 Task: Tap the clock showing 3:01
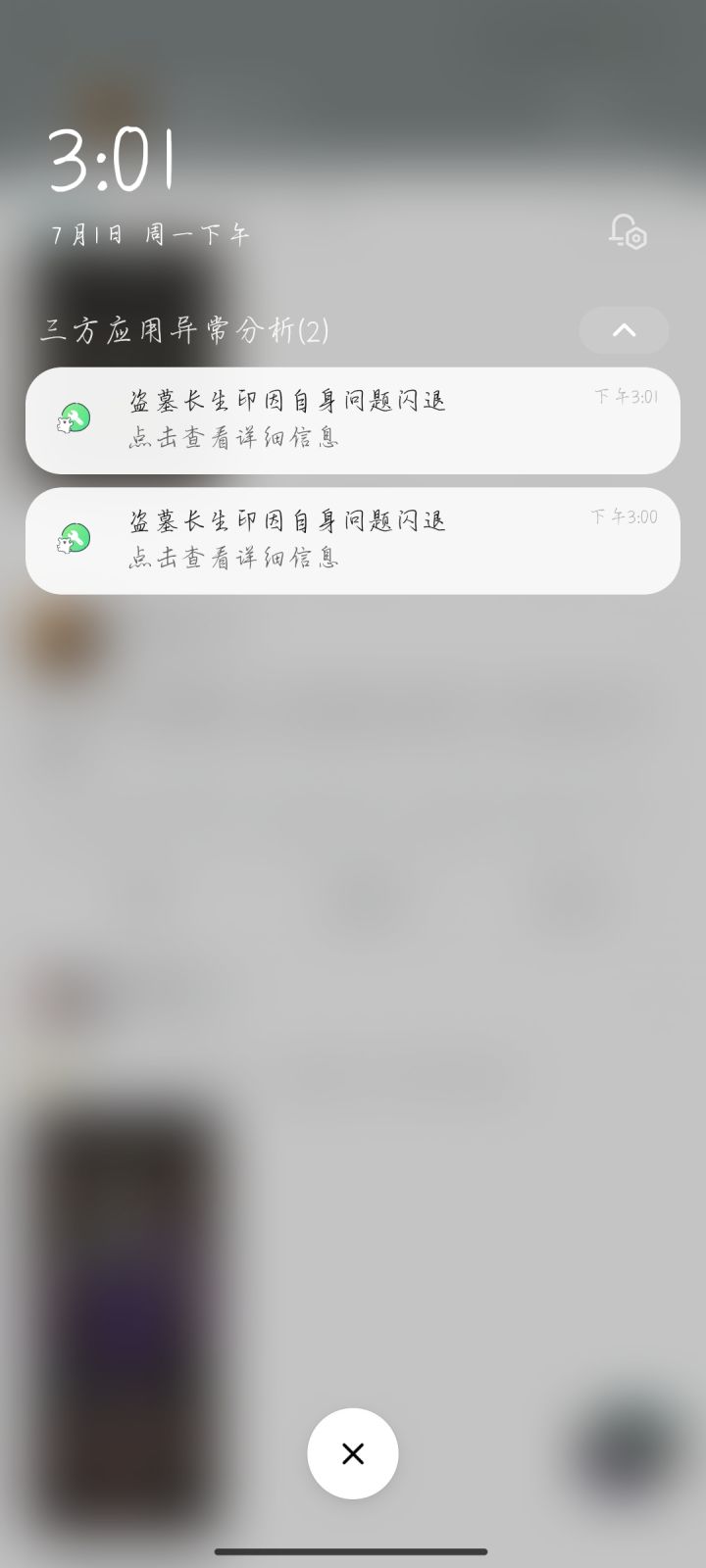coord(113,162)
